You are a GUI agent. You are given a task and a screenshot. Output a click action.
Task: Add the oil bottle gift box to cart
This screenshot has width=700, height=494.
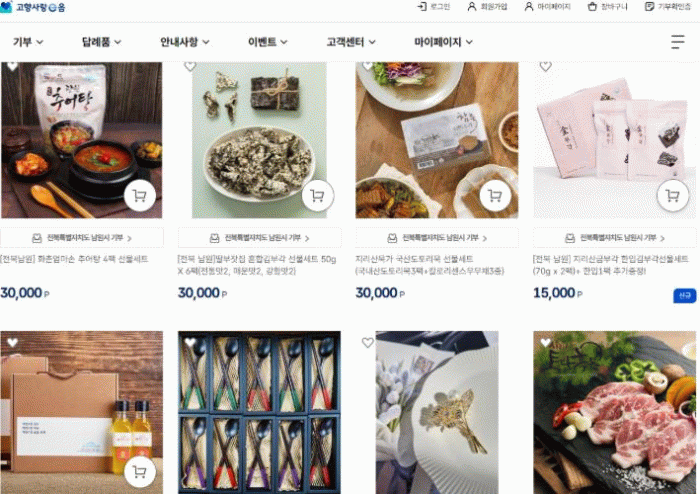139,471
